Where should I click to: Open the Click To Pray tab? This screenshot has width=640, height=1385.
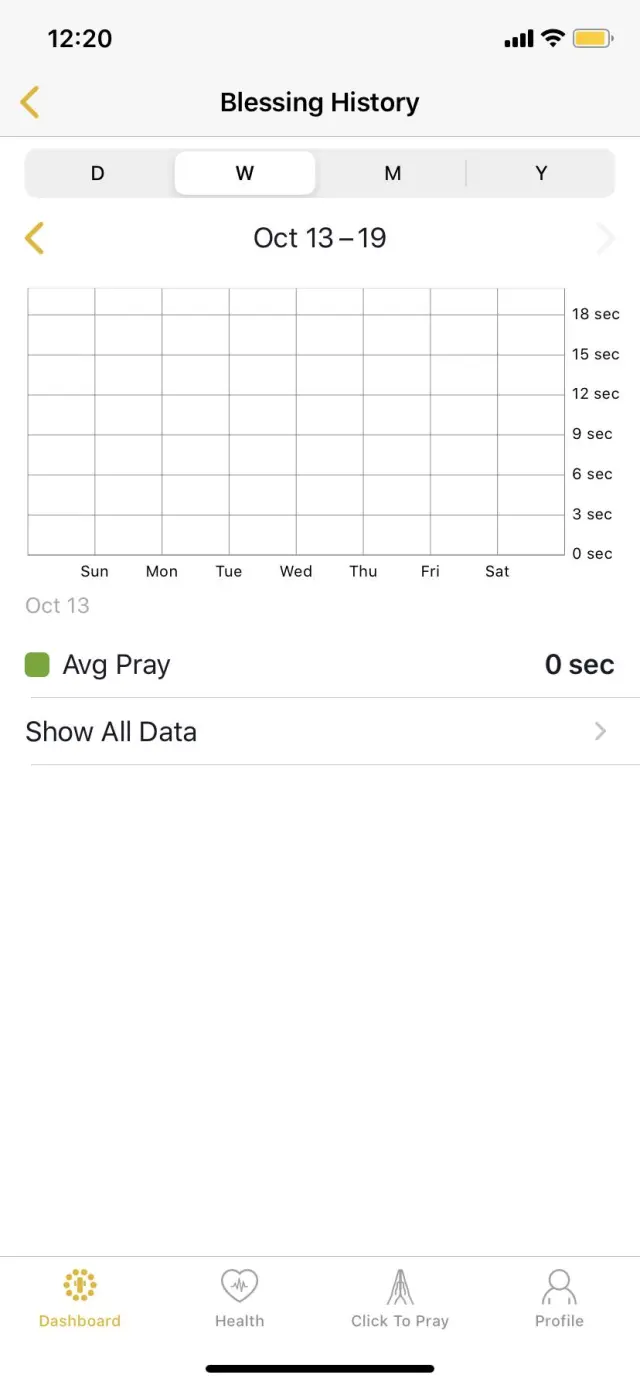coord(399,1299)
